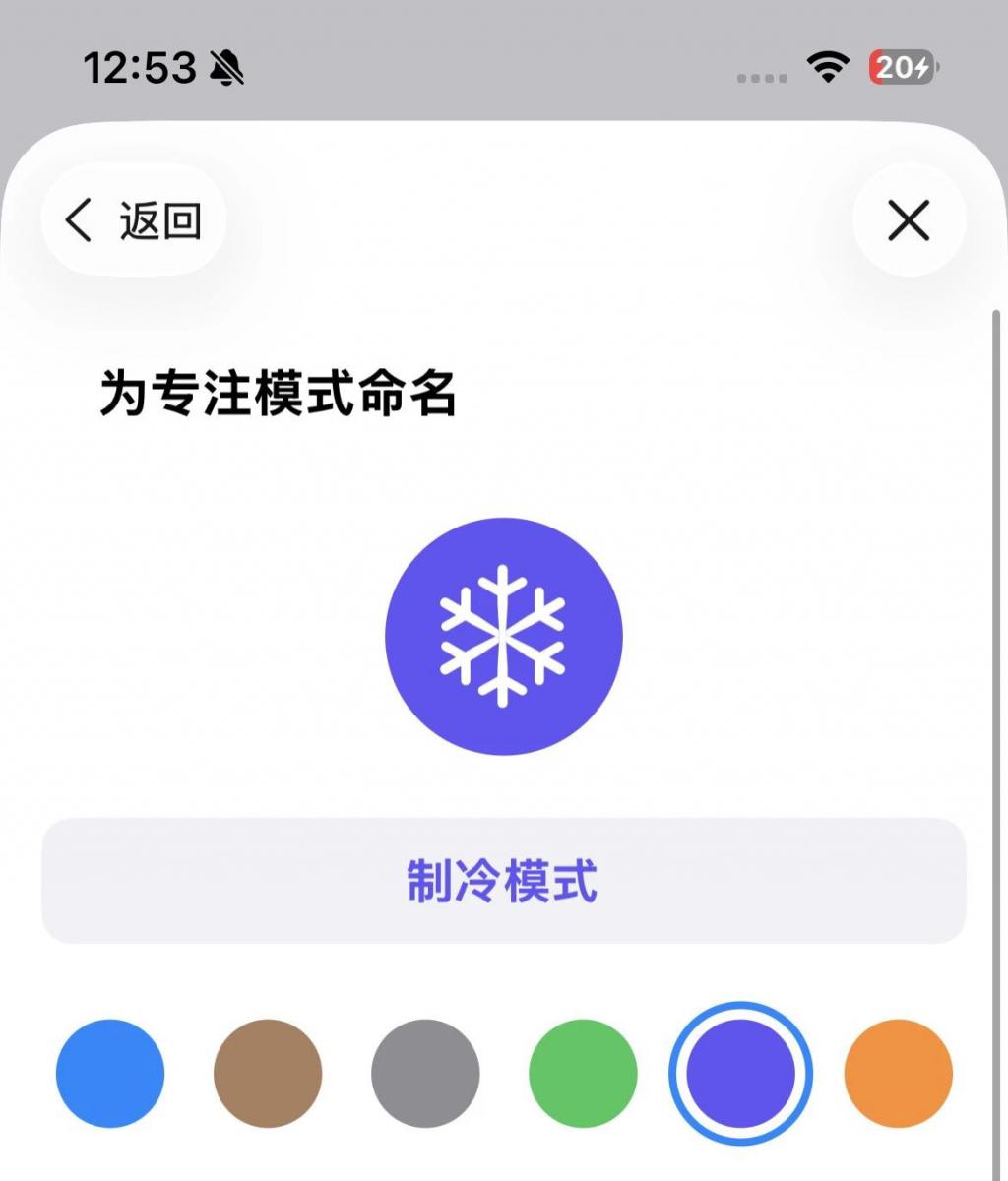1008x1181 pixels.
Task: Close the focus naming sheet
Action: [x=908, y=219]
